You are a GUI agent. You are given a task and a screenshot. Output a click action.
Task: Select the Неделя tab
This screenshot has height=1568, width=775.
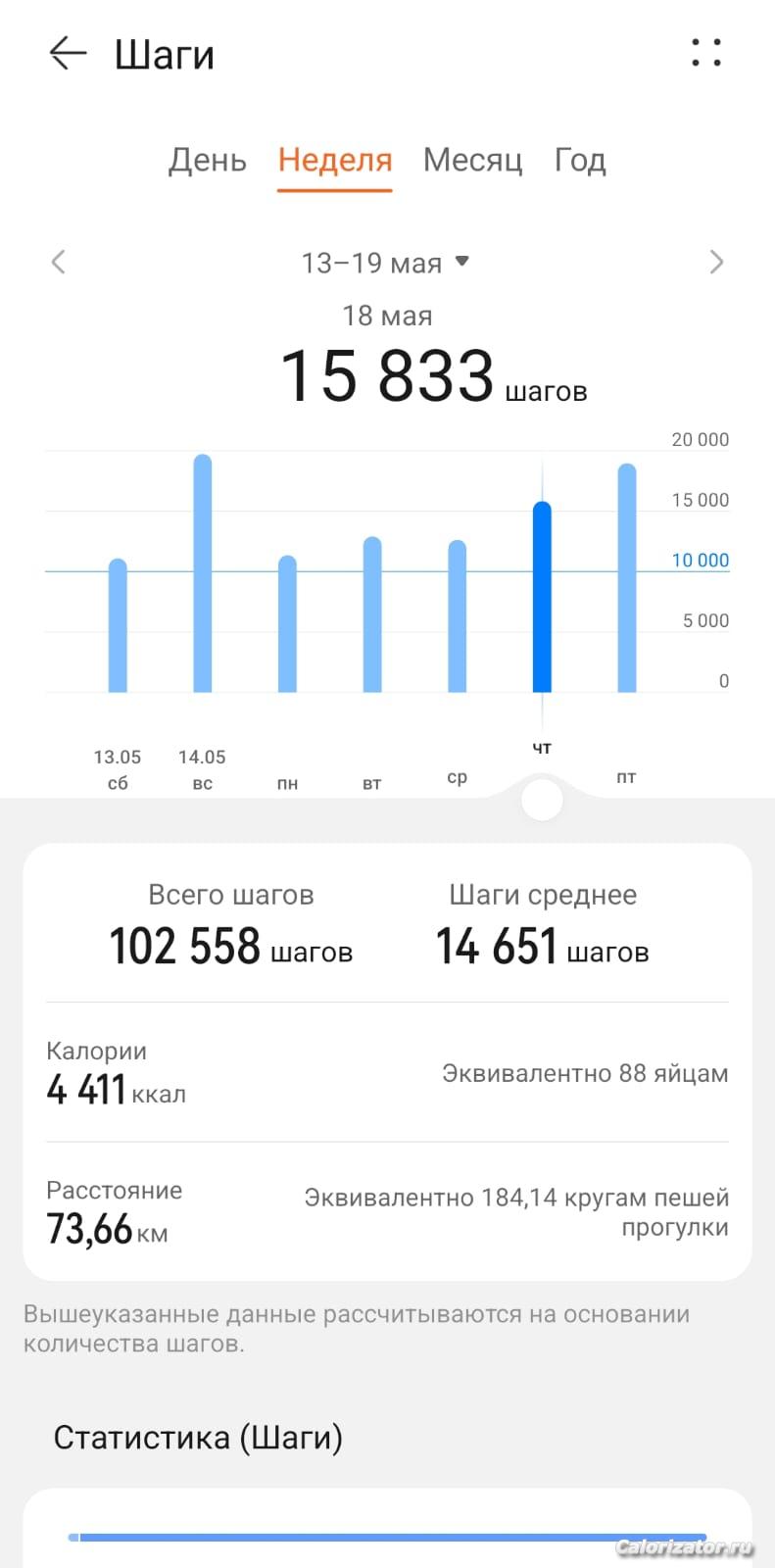pyautogui.click(x=335, y=160)
